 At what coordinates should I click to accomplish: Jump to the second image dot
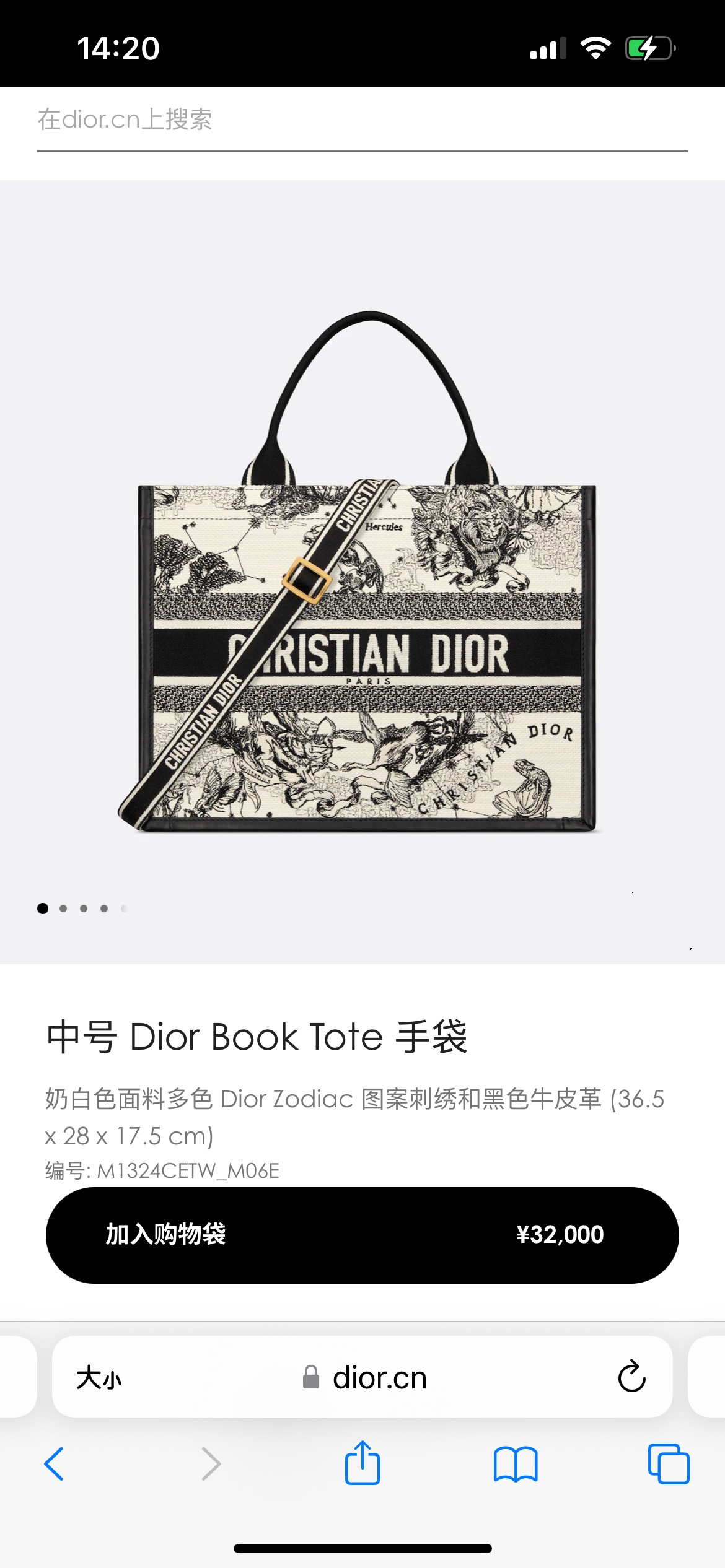[63, 908]
